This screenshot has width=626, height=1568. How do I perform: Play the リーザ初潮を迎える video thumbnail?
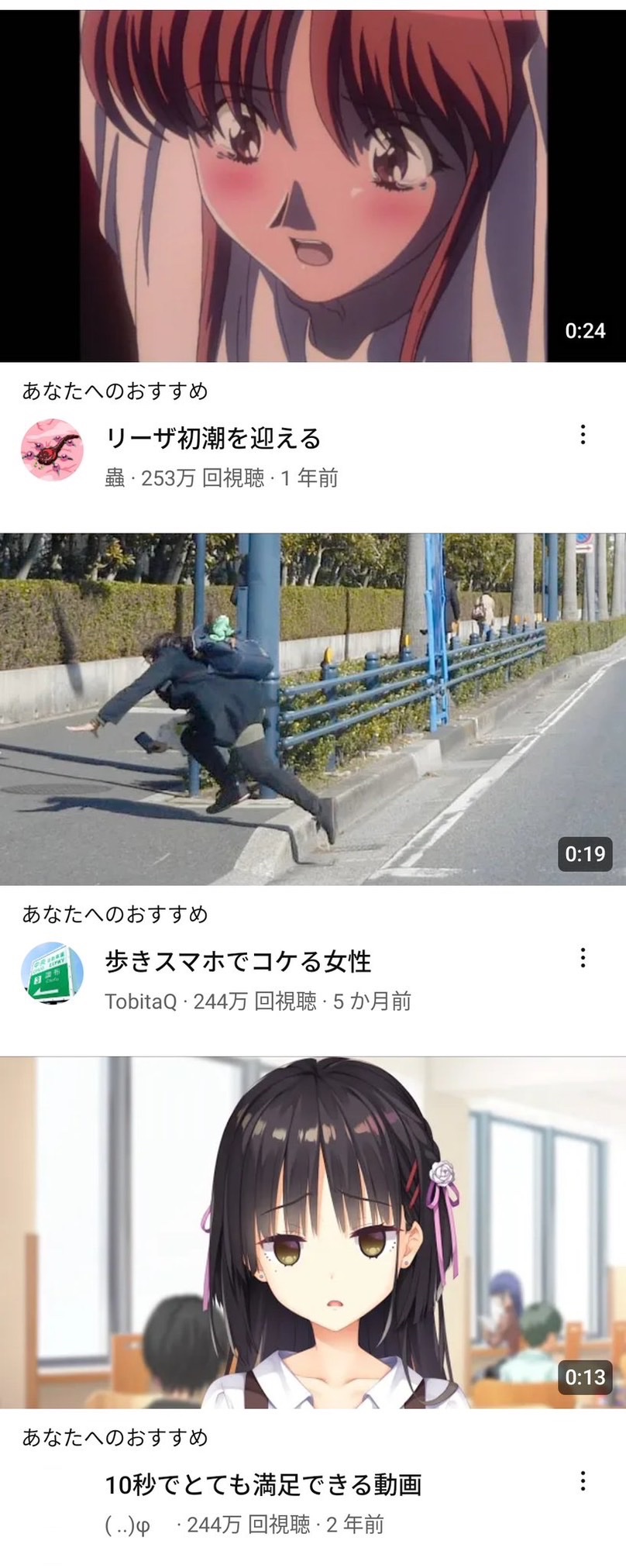[x=313, y=186]
